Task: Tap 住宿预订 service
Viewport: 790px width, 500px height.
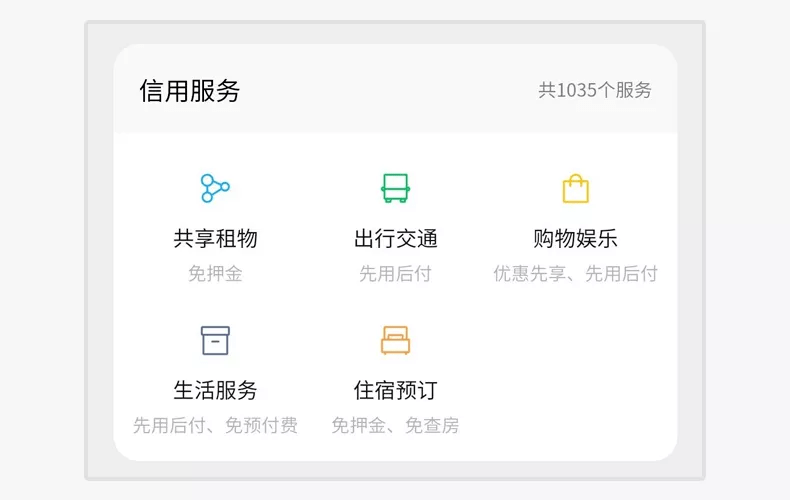Action: tap(395, 379)
